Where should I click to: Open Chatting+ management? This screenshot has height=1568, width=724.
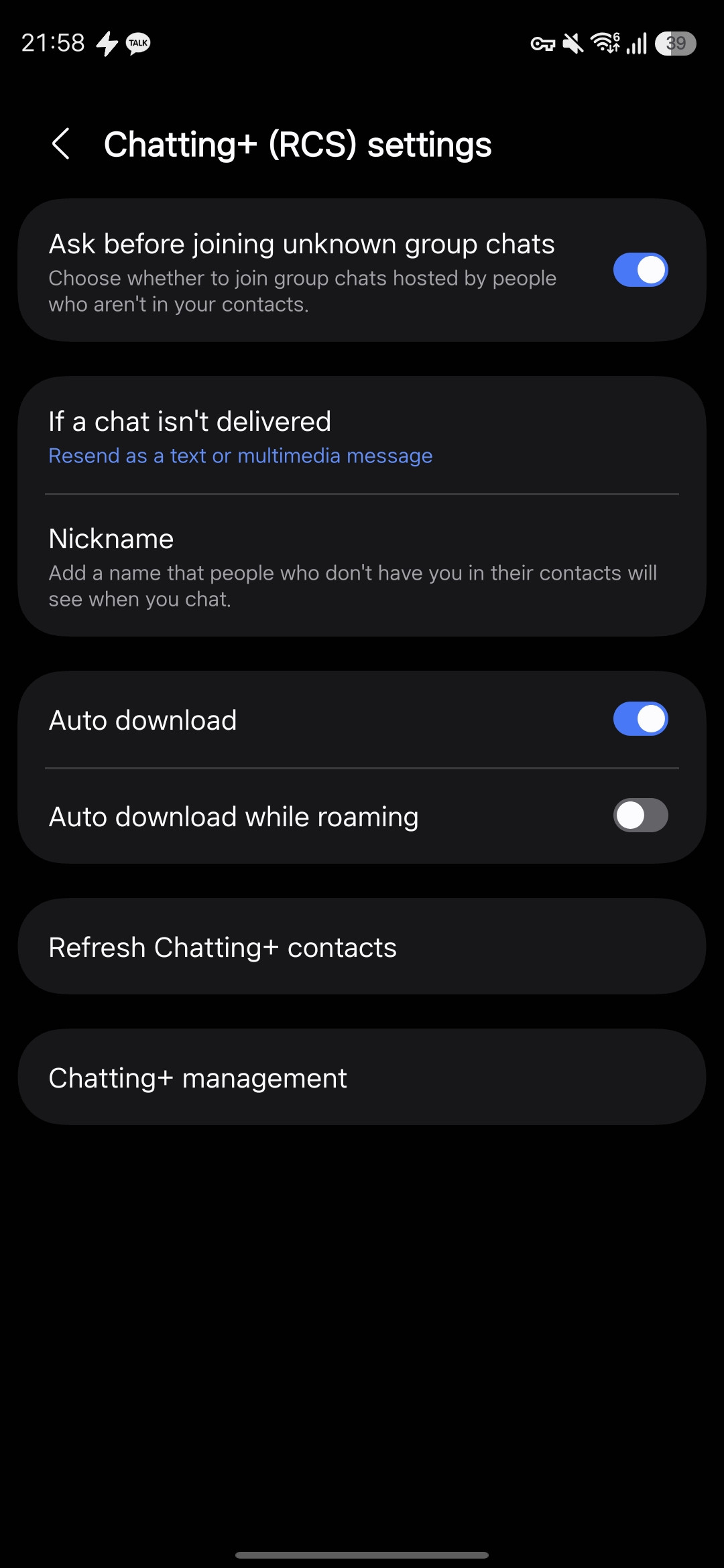[362, 1077]
